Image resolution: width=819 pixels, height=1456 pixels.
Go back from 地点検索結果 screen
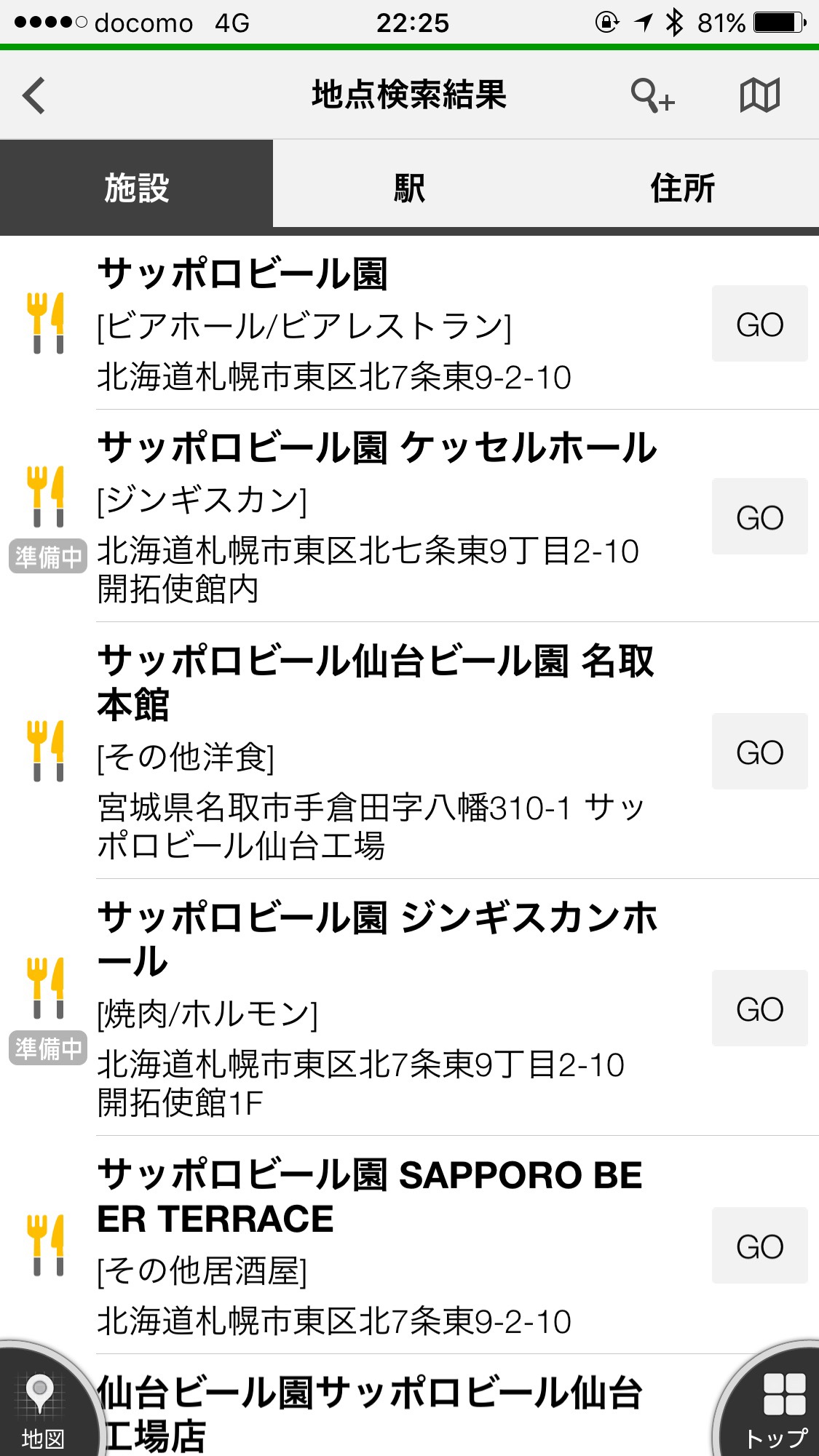[34, 95]
